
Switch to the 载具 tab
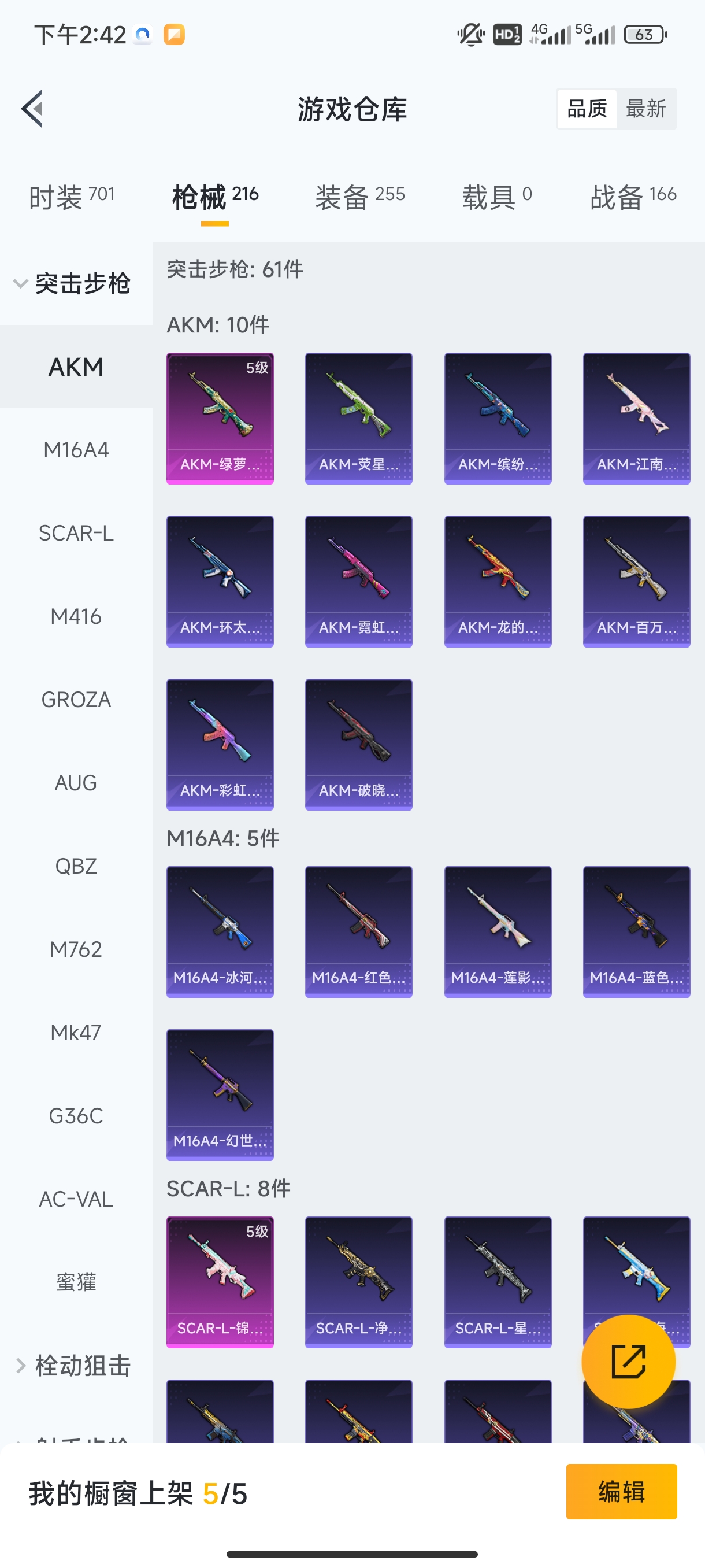[x=496, y=197]
